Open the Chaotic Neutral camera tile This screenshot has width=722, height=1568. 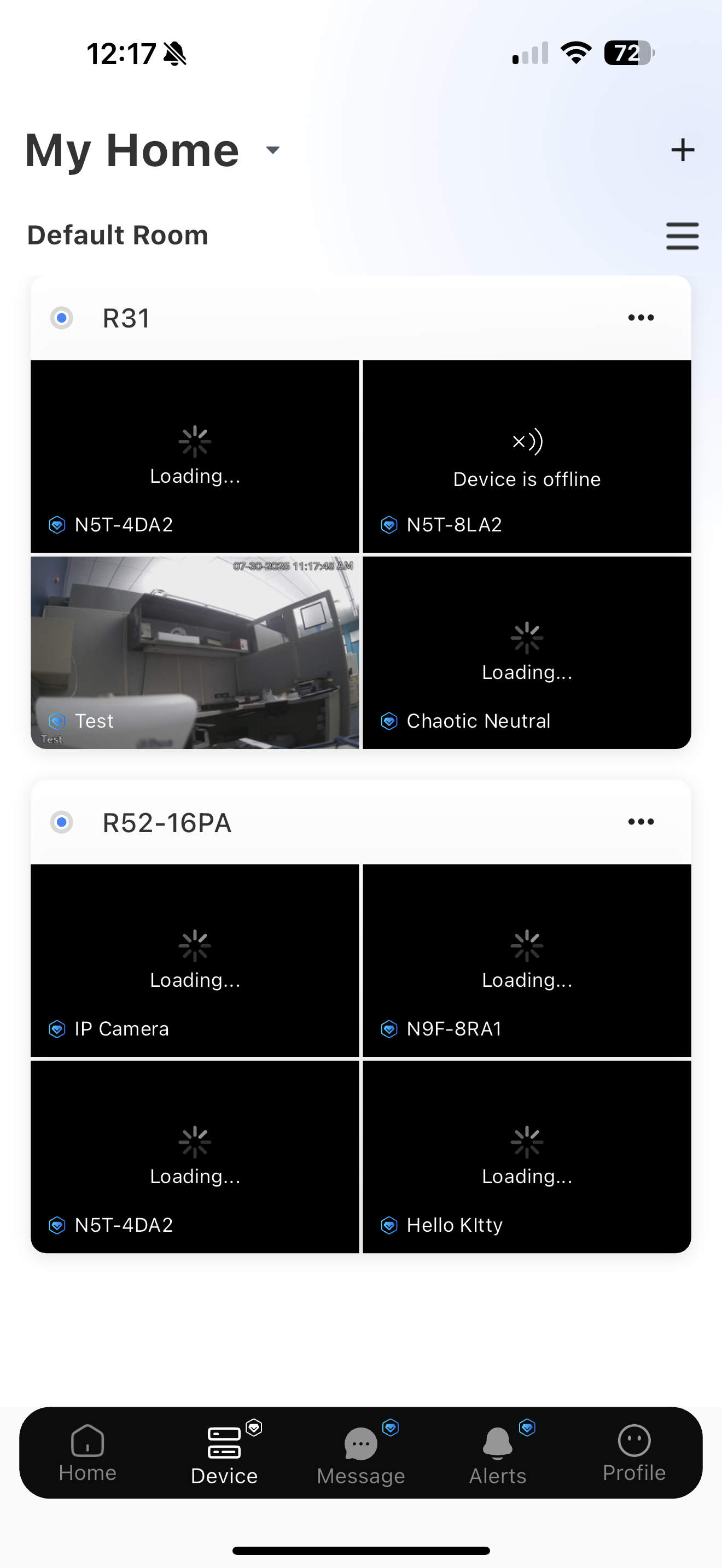[527, 652]
